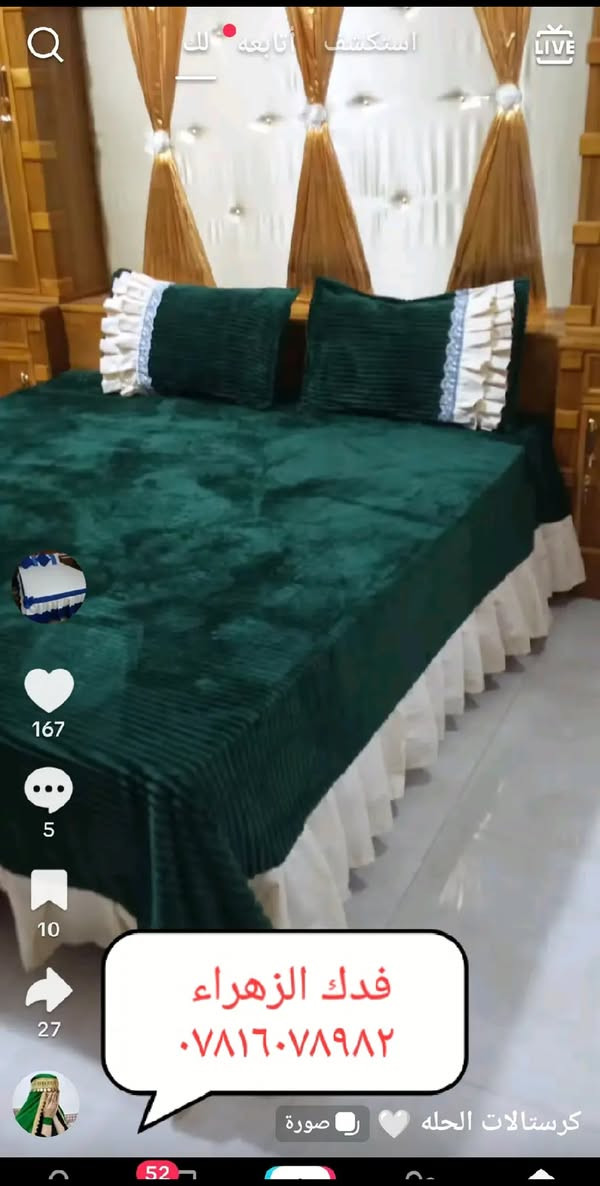This screenshot has height=1186, width=600.
Task: Open the spinning sound disc
Action: [x=46, y=1104]
